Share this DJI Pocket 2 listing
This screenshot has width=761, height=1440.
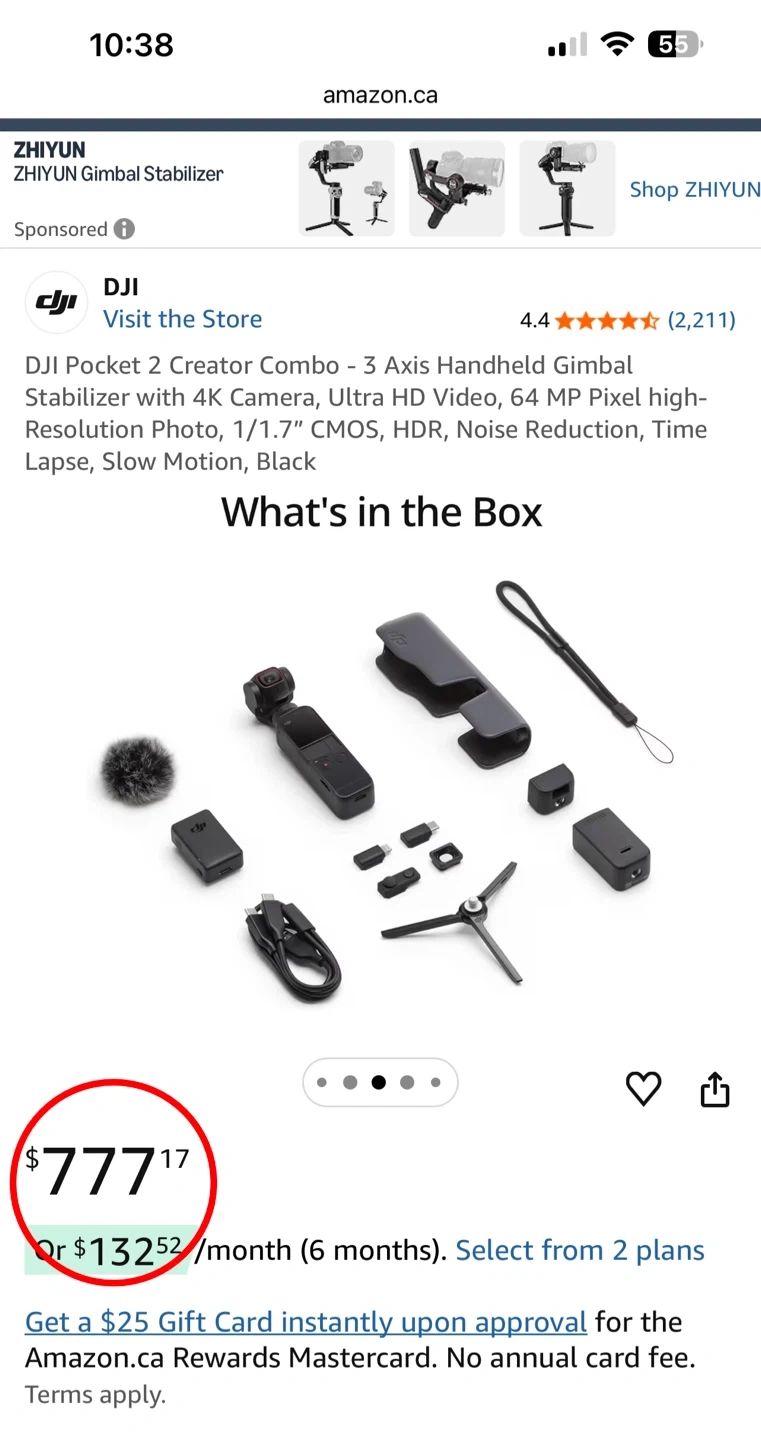(715, 1089)
